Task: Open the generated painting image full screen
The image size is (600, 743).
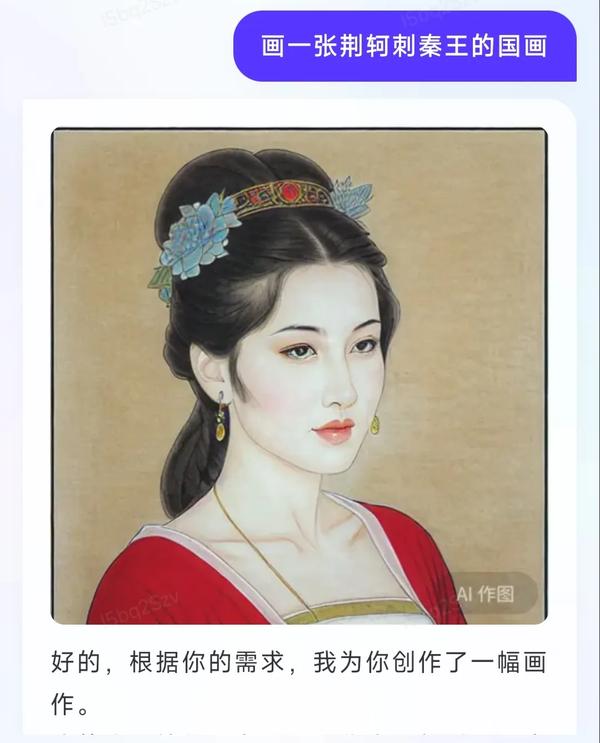Action: pyautogui.click(x=299, y=375)
